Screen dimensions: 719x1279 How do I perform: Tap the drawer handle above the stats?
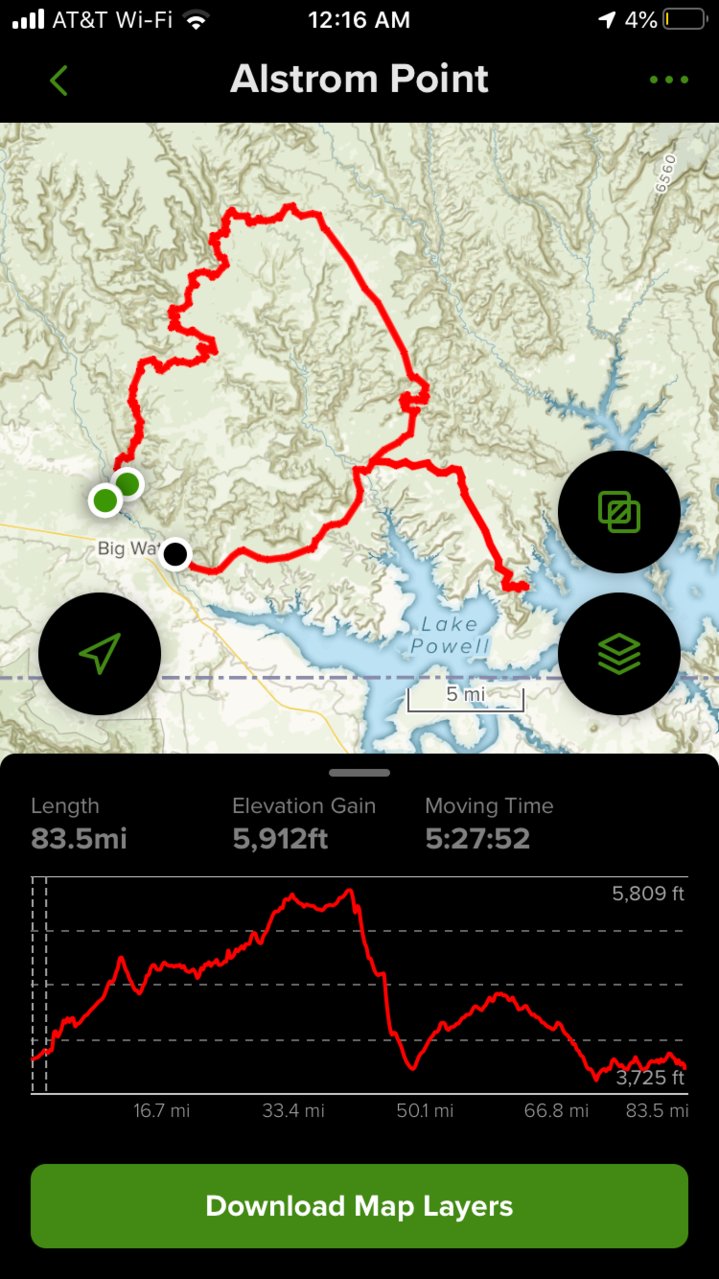(359, 773)
